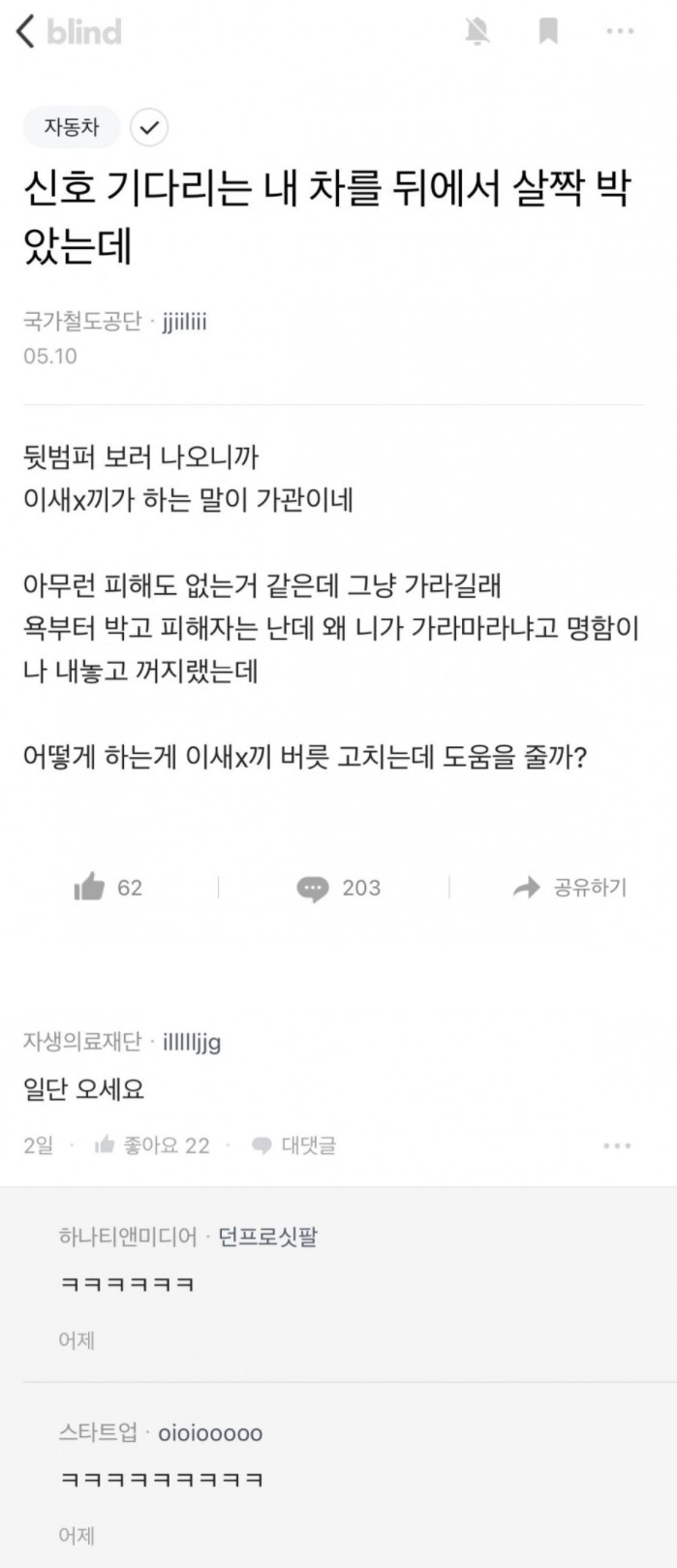Viewport: 677px width, 1568px height.
Task: Open author profile jjiiliii
Action: [185, 322]
